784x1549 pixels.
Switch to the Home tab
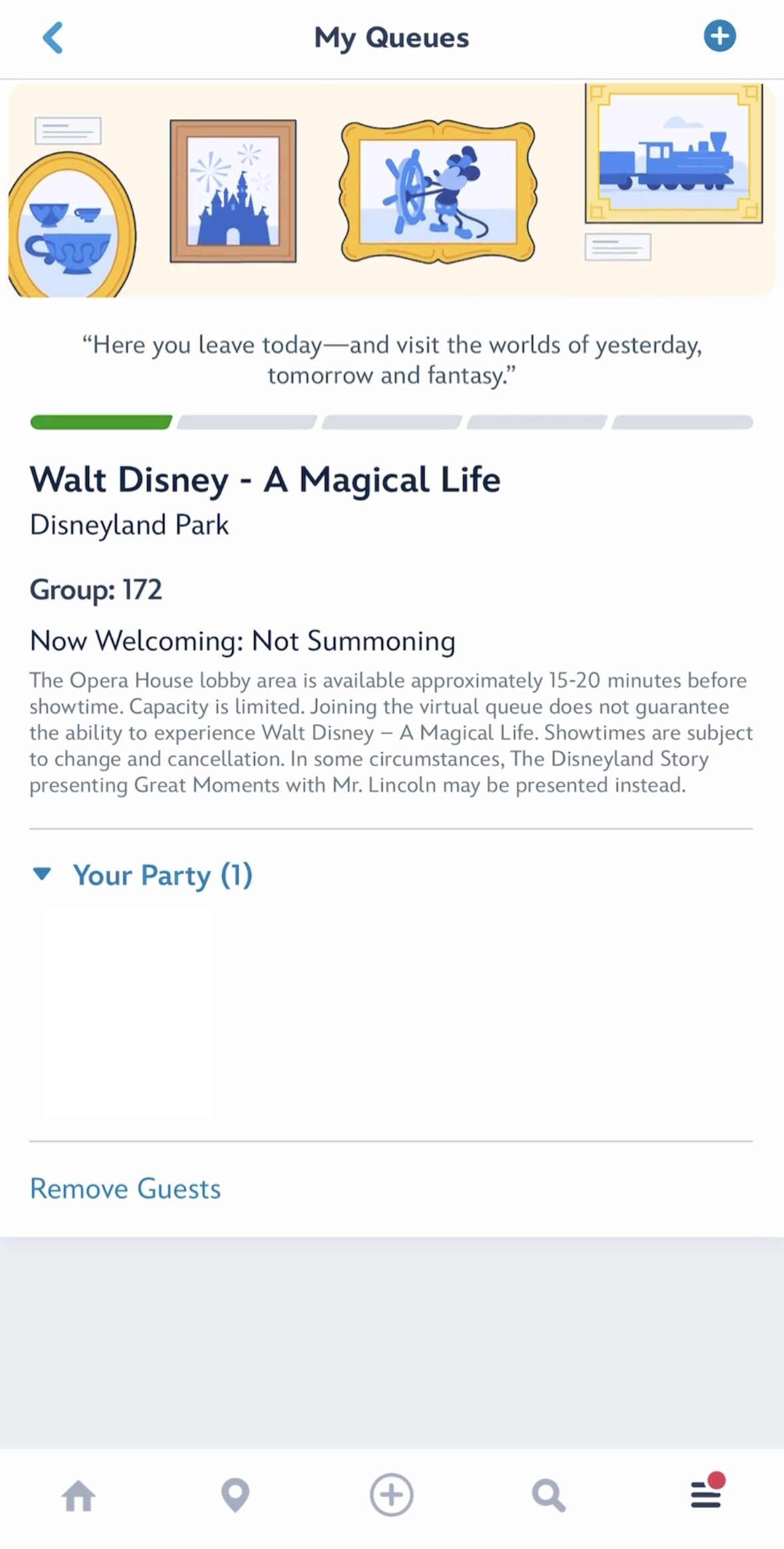click(78, 1495)
